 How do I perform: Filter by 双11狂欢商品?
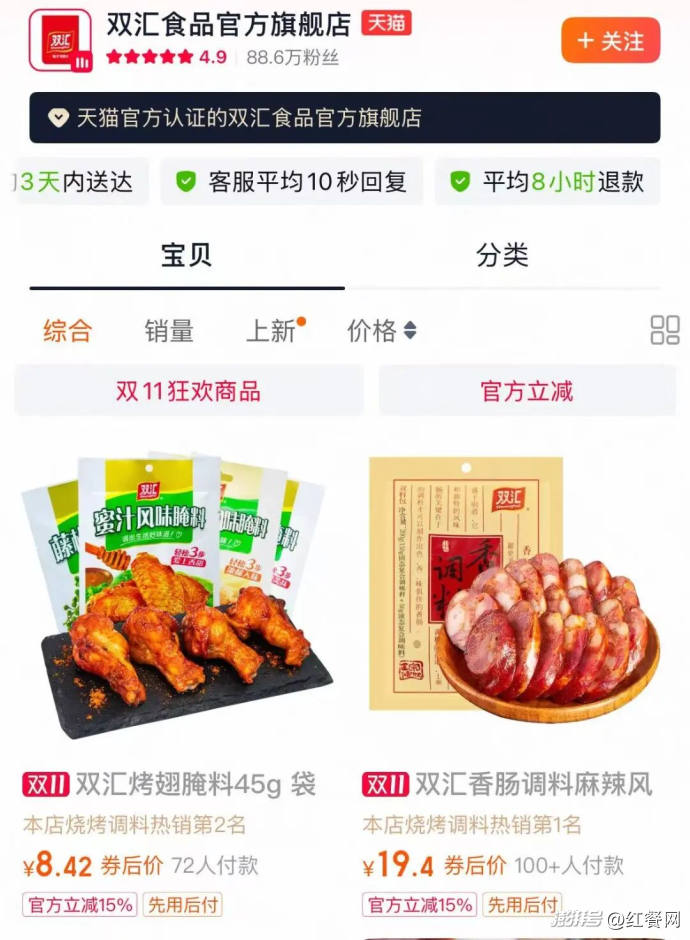pos(188,391)
